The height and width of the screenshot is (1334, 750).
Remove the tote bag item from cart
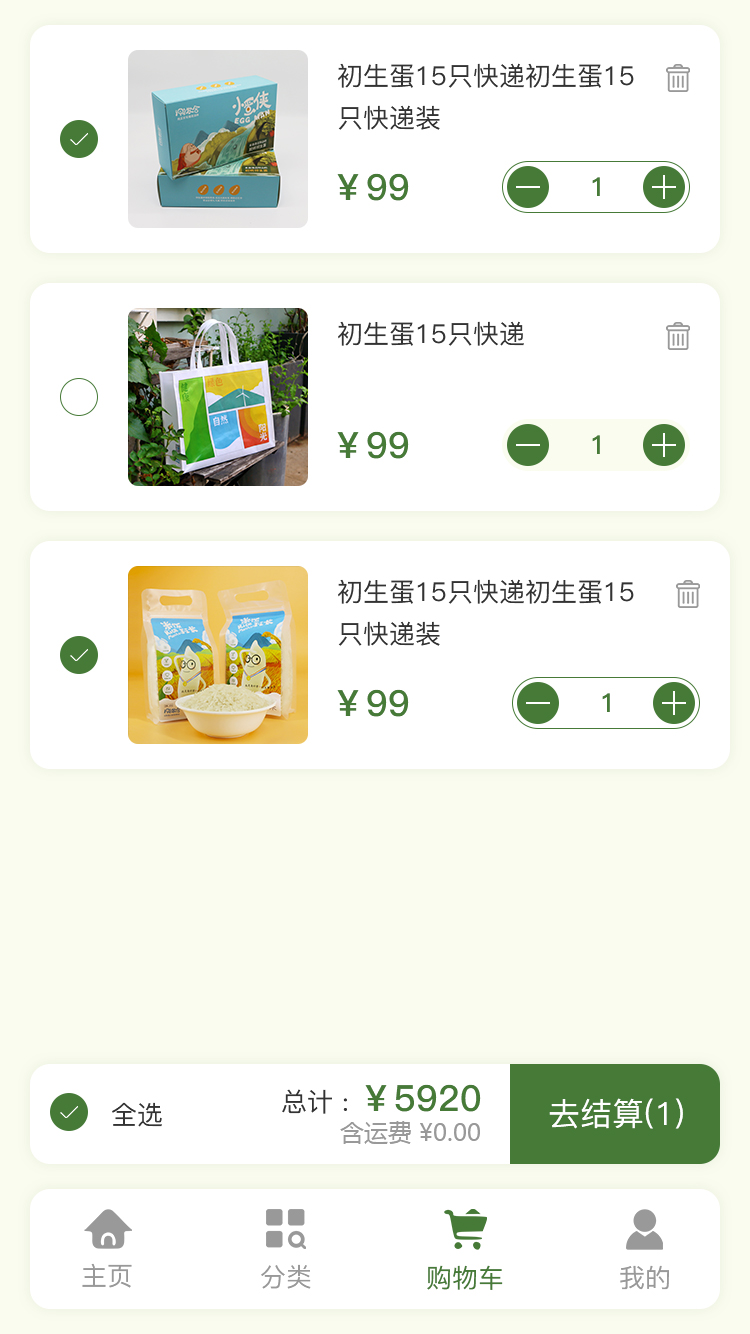678,336
